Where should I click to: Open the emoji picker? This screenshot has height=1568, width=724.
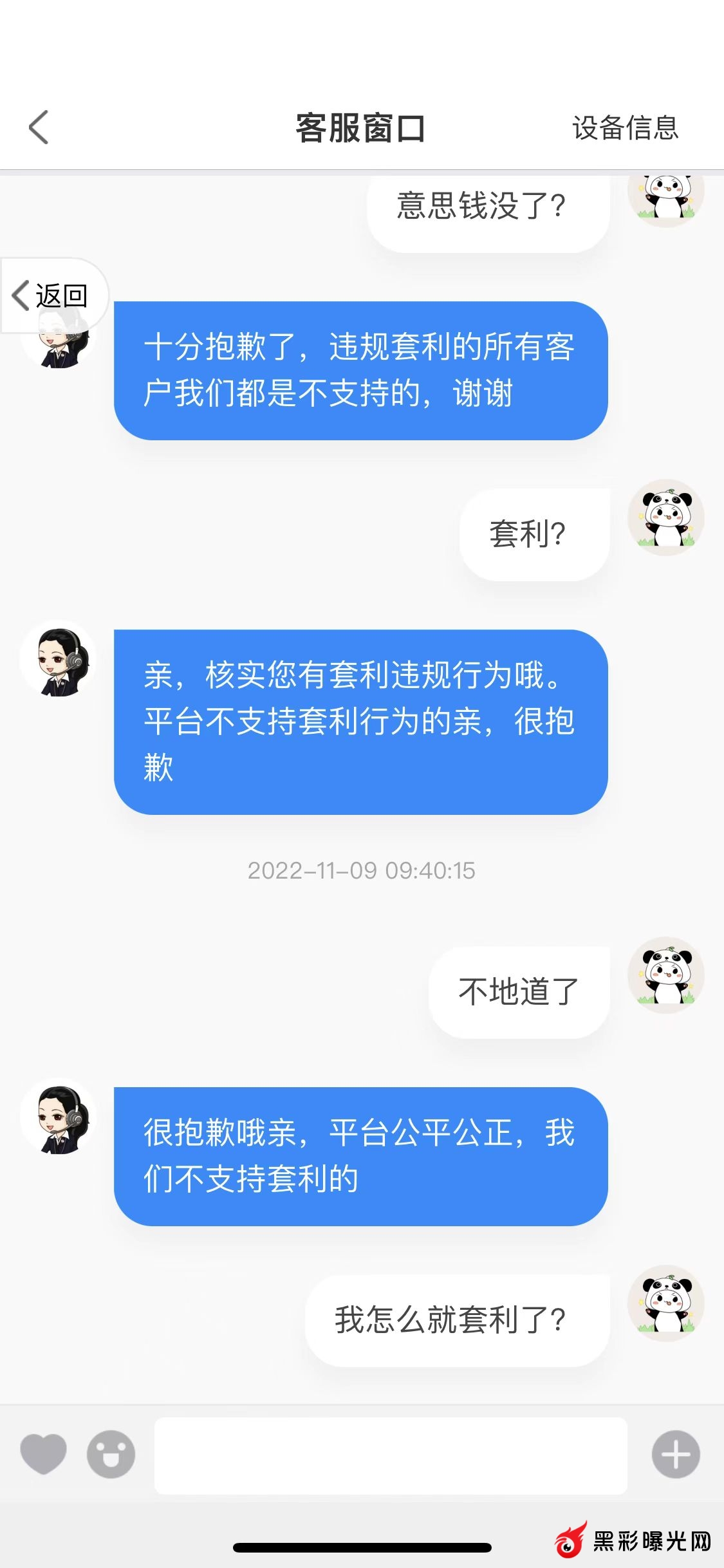point(111,1453)
